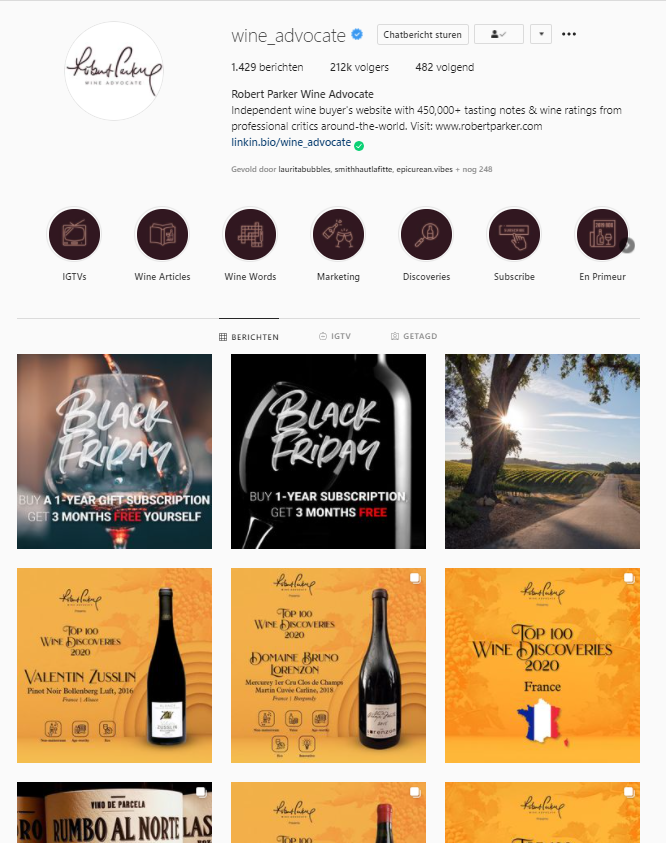Open the IGTVs story highlight
This screenshot has height=843, width=666.
coord(74,234)
